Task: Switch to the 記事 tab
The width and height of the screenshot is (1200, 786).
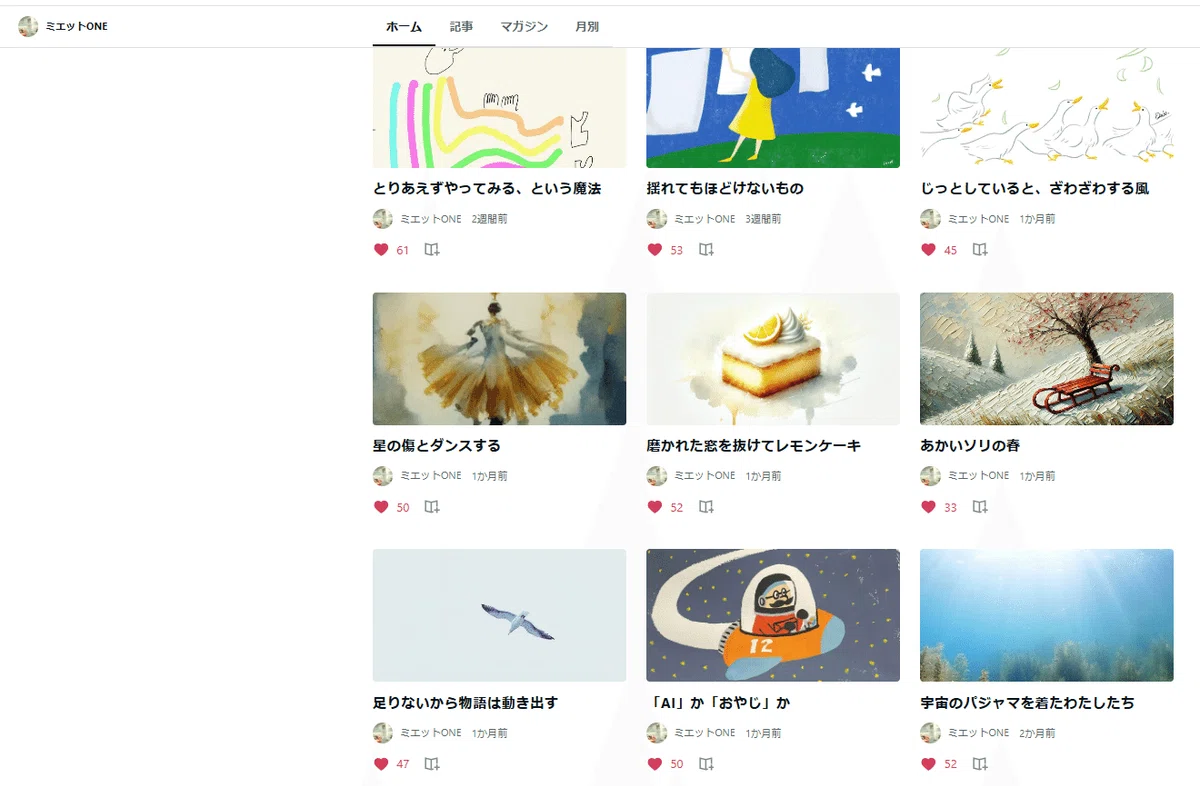Action: [x=461, y=27]
